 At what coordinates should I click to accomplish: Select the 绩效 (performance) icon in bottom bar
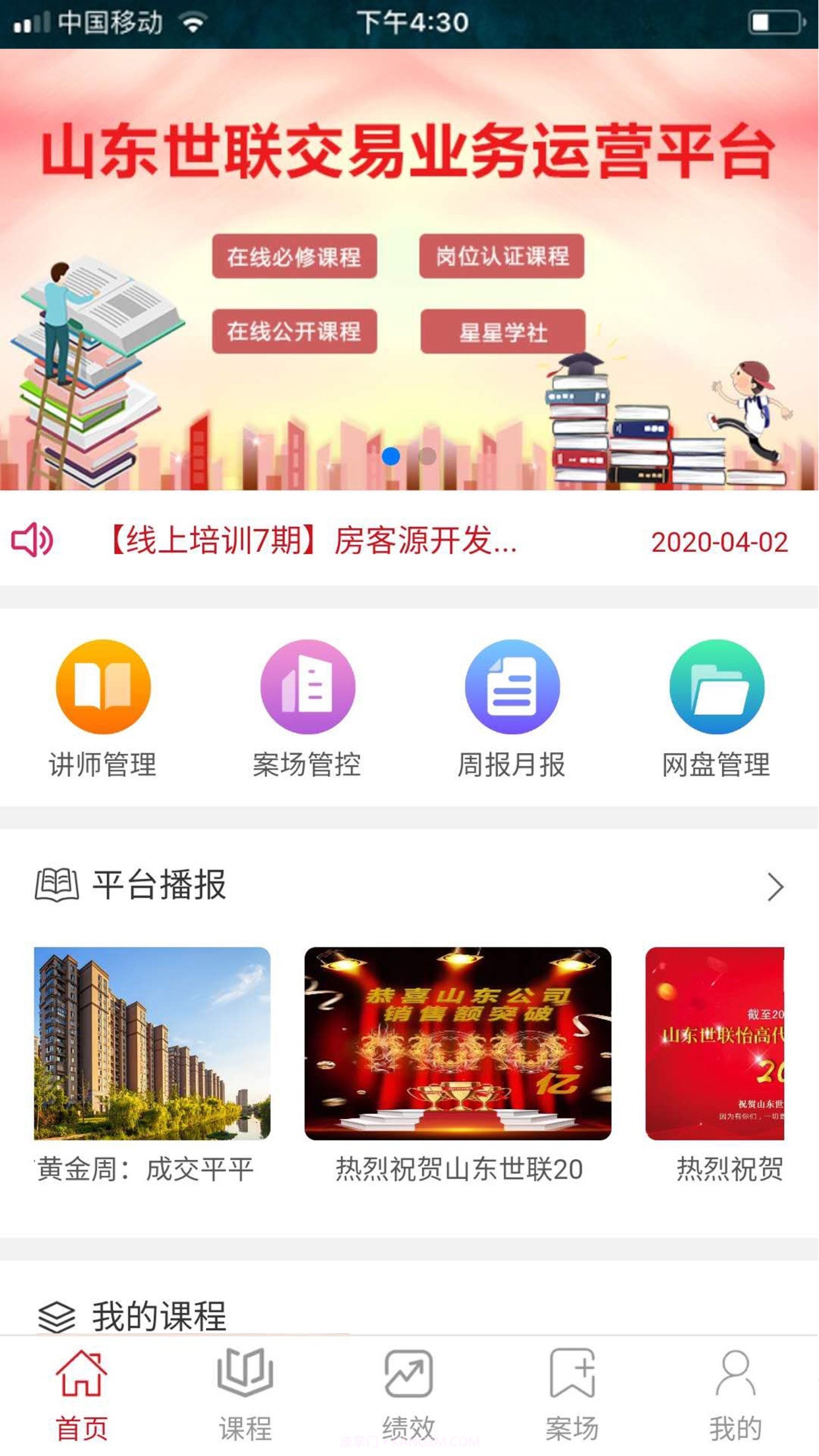[409, 1386]
